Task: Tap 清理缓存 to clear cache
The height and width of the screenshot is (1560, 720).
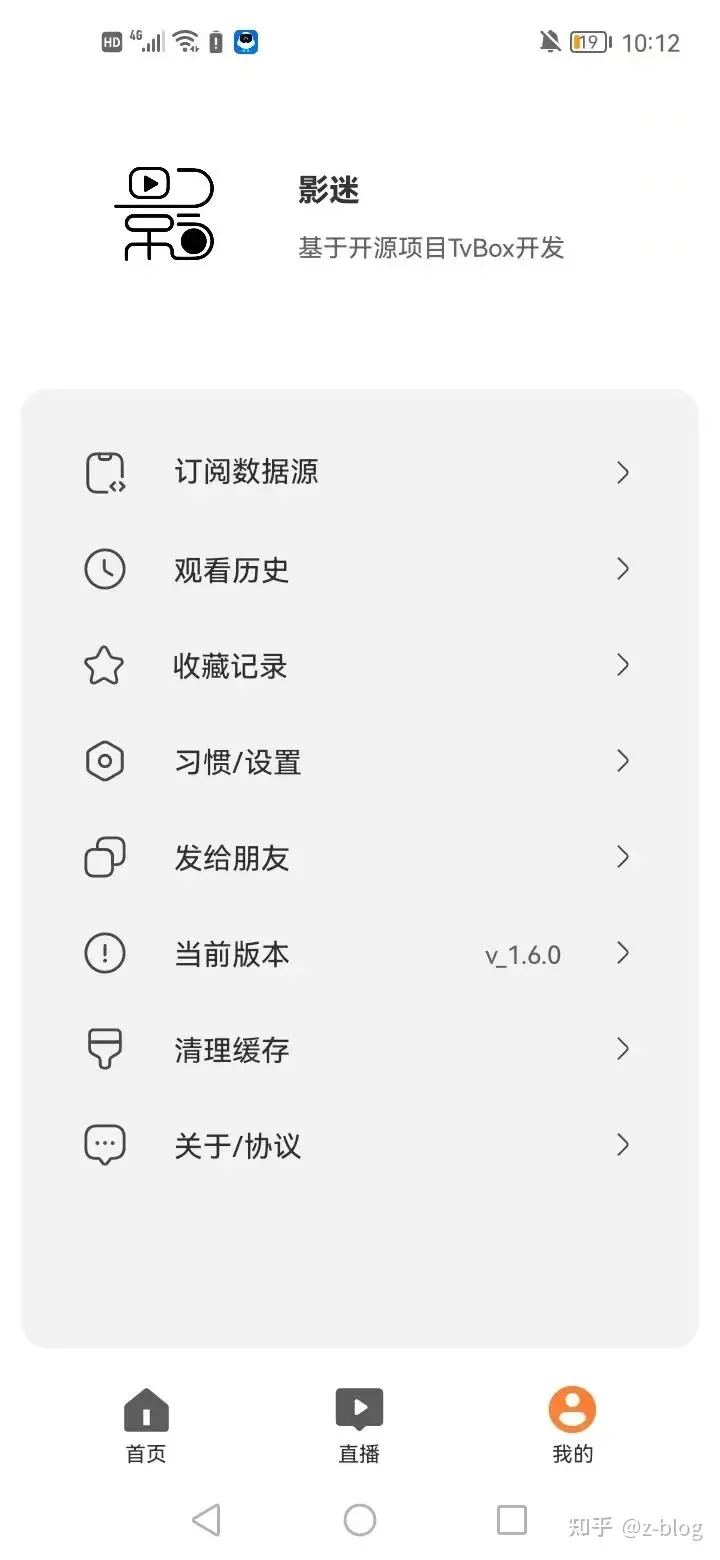Action: (x=359, y=1050)
